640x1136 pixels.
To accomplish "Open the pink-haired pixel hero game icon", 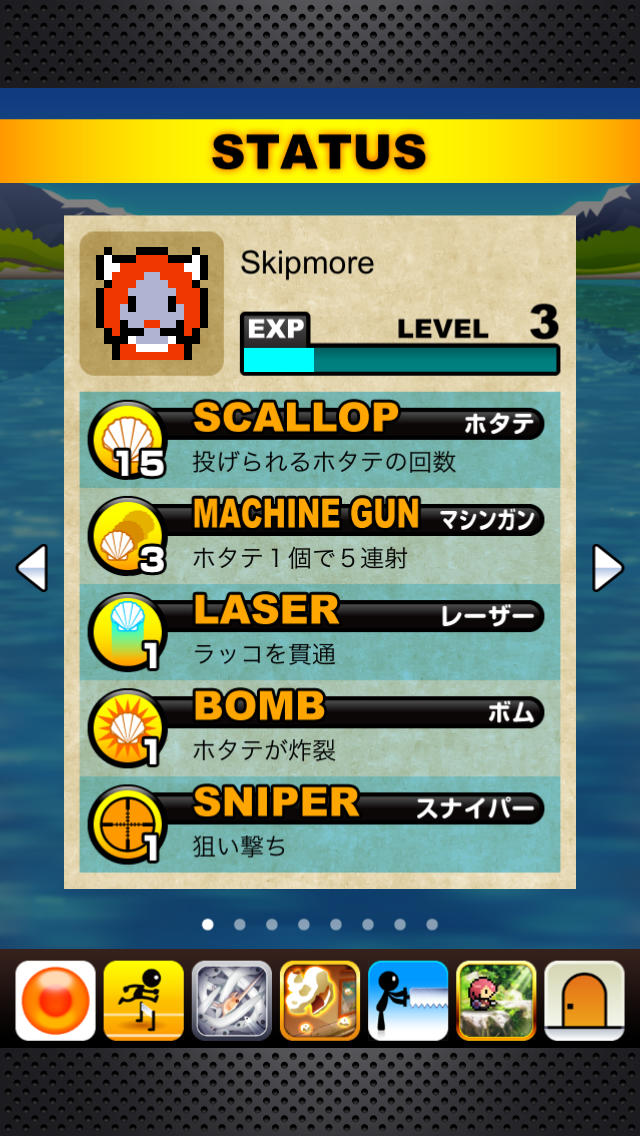I will click(496, 1001).
